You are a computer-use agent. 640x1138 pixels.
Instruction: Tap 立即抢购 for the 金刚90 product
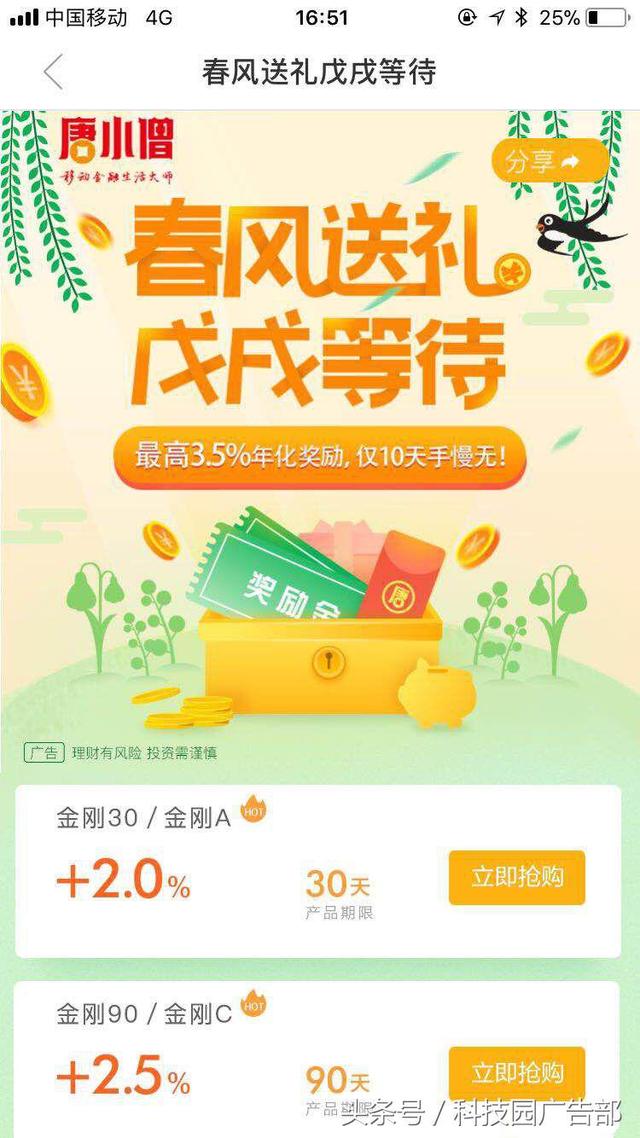tap(517, 1072)
